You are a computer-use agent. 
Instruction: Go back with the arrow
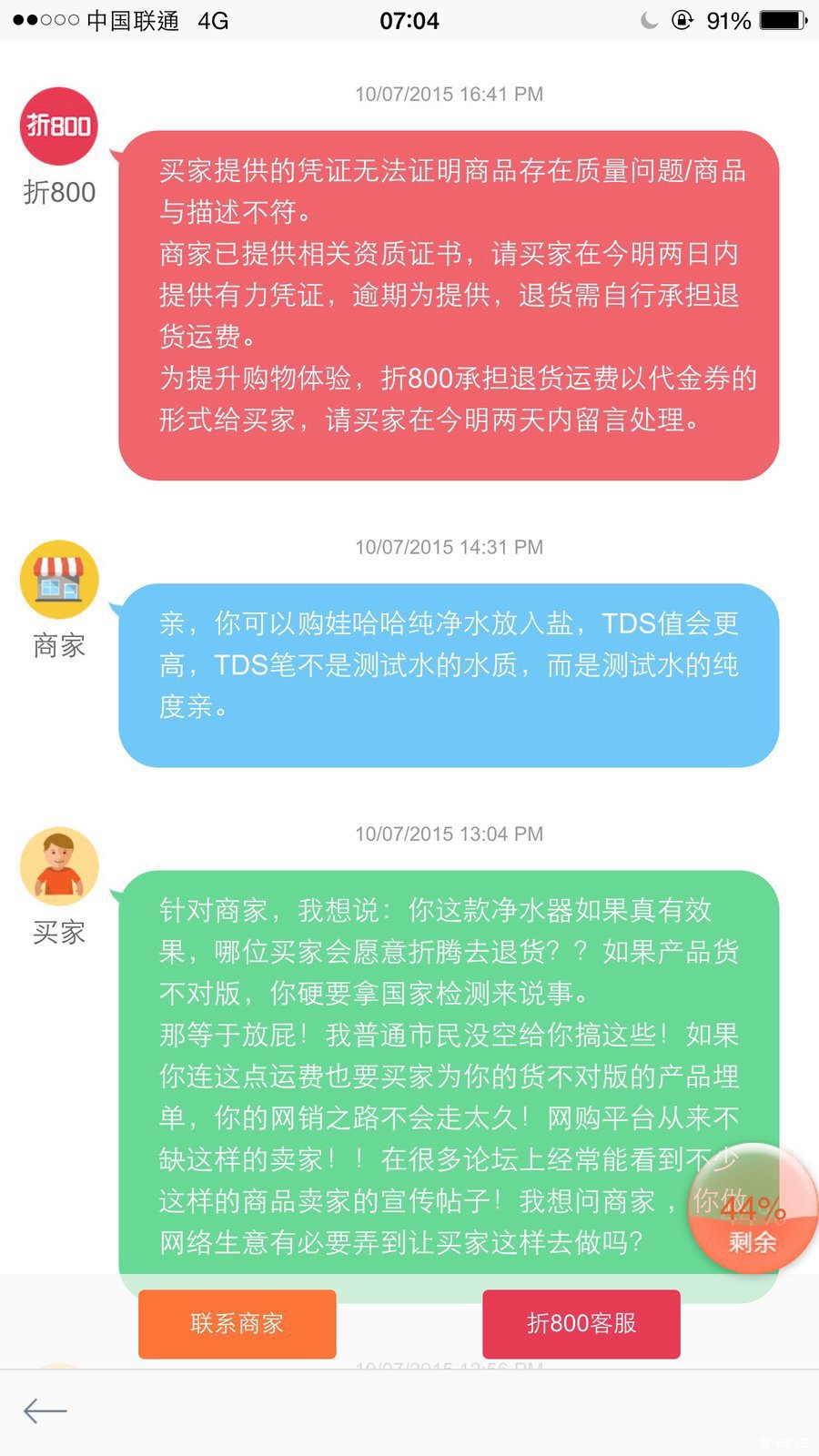45,1411
